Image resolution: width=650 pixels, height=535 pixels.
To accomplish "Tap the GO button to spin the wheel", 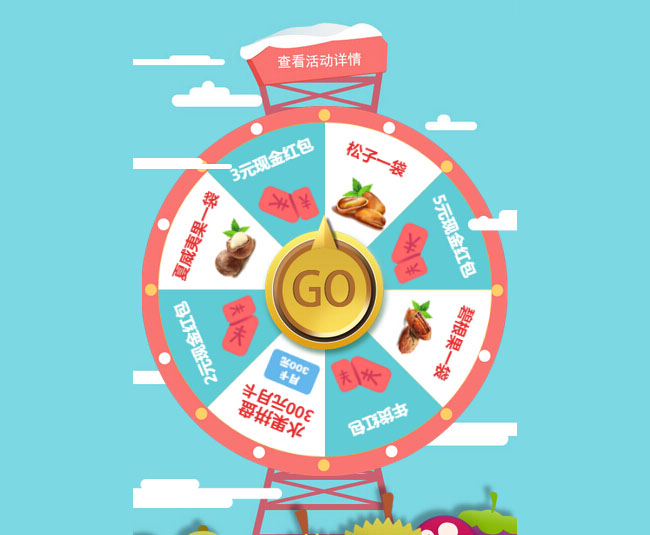I will point(324,289).
